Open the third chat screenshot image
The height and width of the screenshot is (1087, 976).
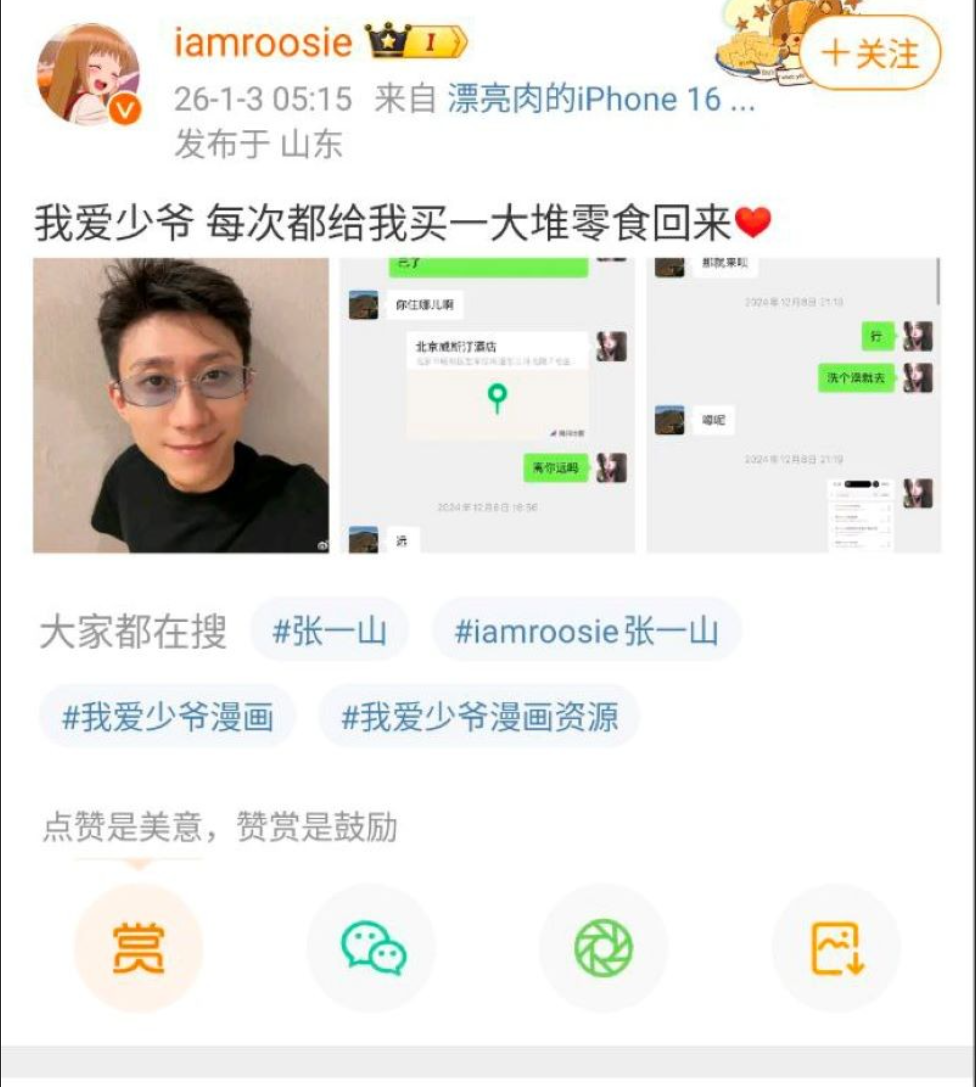(x=793, y=405)
